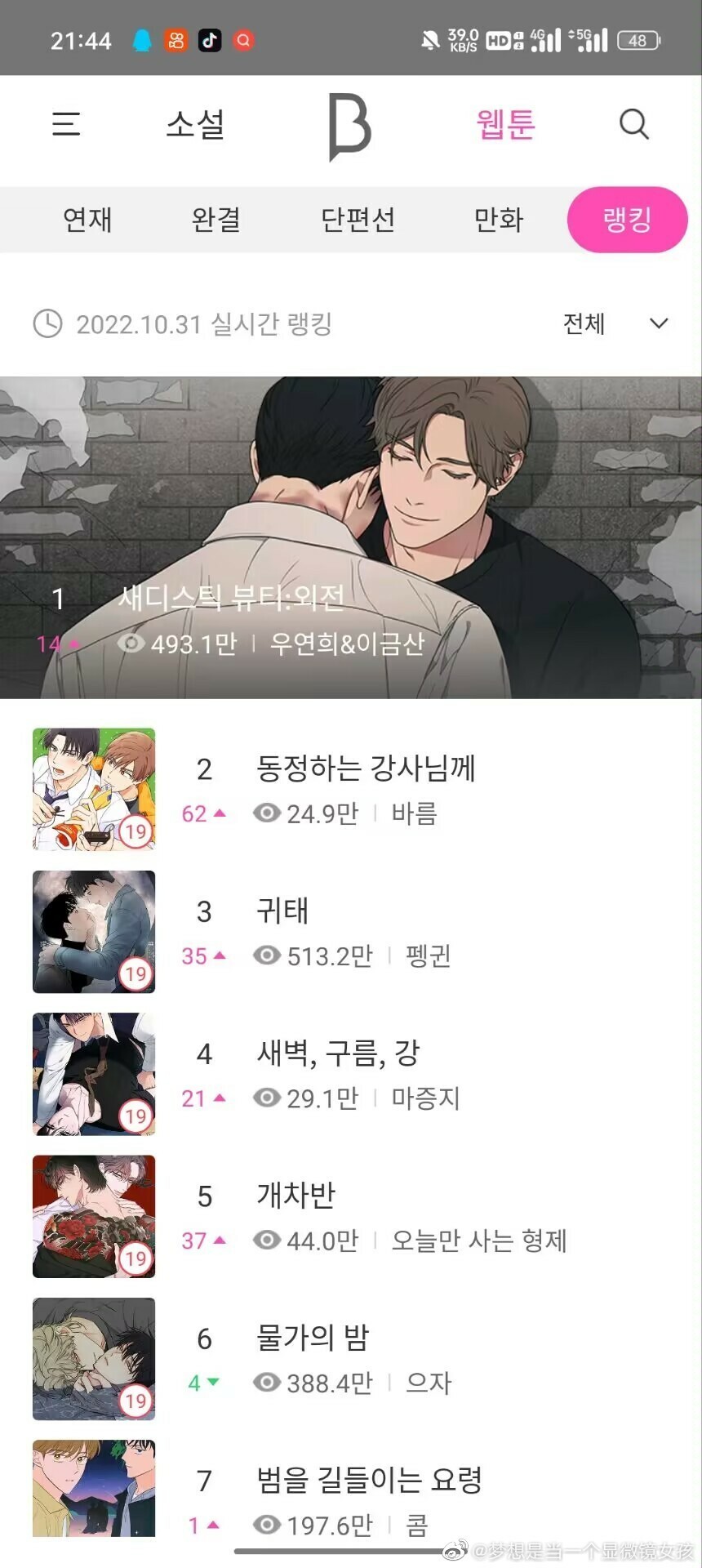Select the 연재 tab
The width and height of the screenshot is (702, 1568).
point(87,220)
